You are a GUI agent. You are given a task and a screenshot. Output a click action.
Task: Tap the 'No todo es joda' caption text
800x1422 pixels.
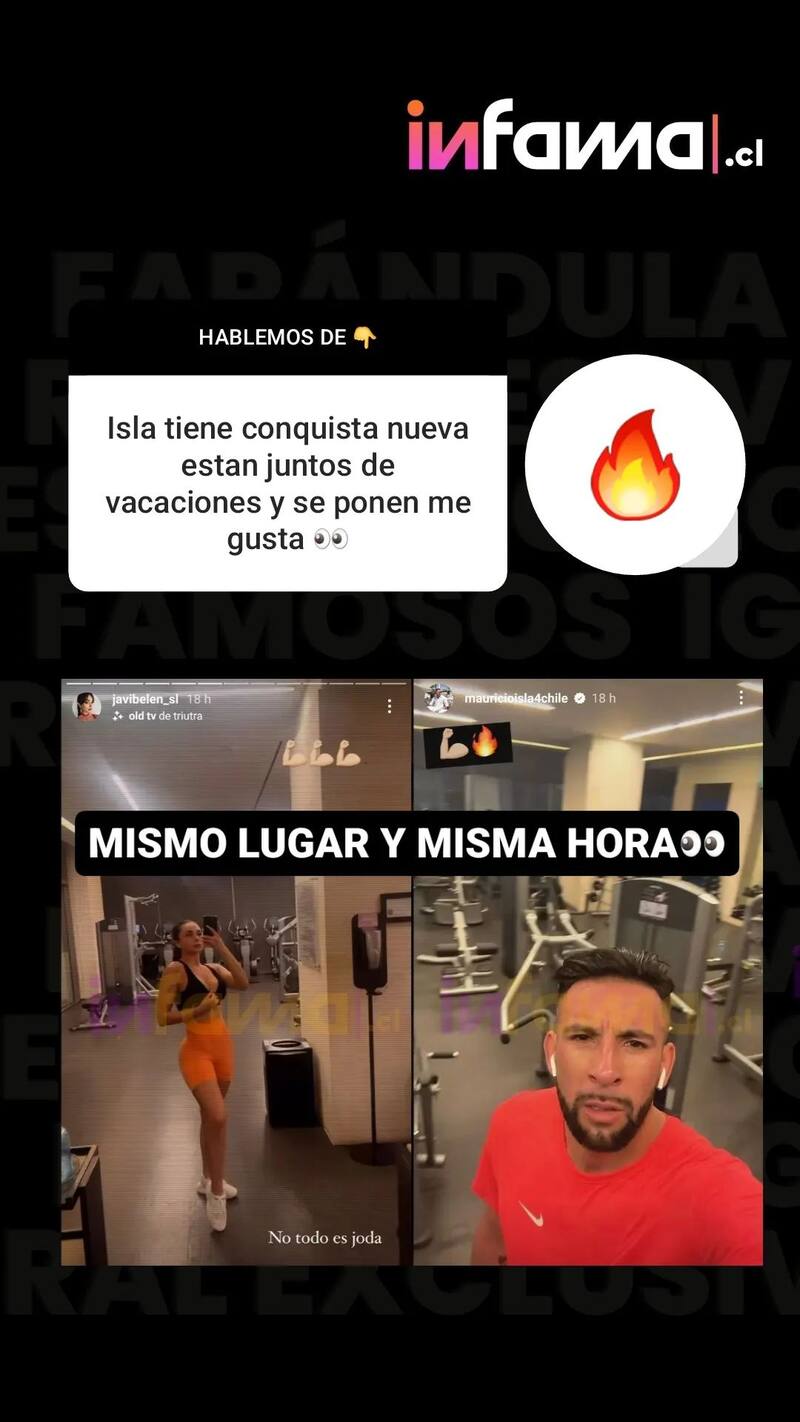[324, 1237]
